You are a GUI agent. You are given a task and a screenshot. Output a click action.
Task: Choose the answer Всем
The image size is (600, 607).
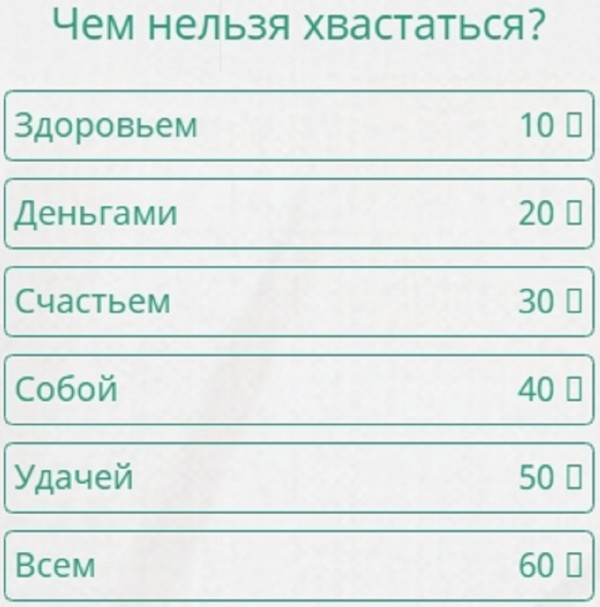click(x=300, y=566)
